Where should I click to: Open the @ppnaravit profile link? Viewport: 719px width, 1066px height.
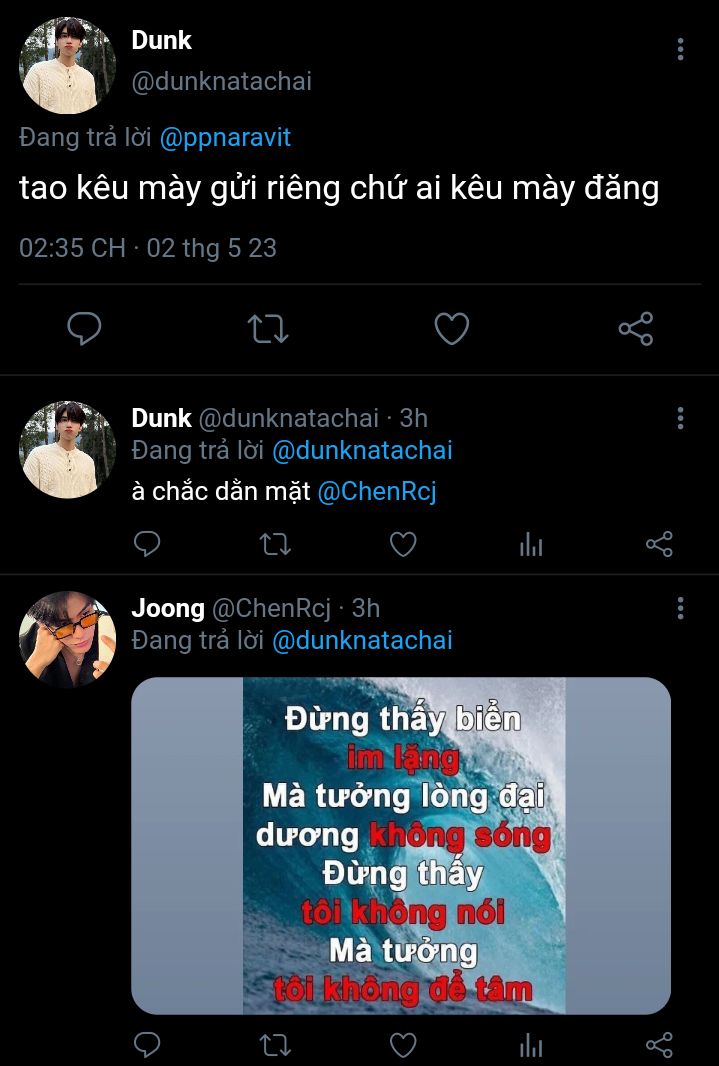225,138
